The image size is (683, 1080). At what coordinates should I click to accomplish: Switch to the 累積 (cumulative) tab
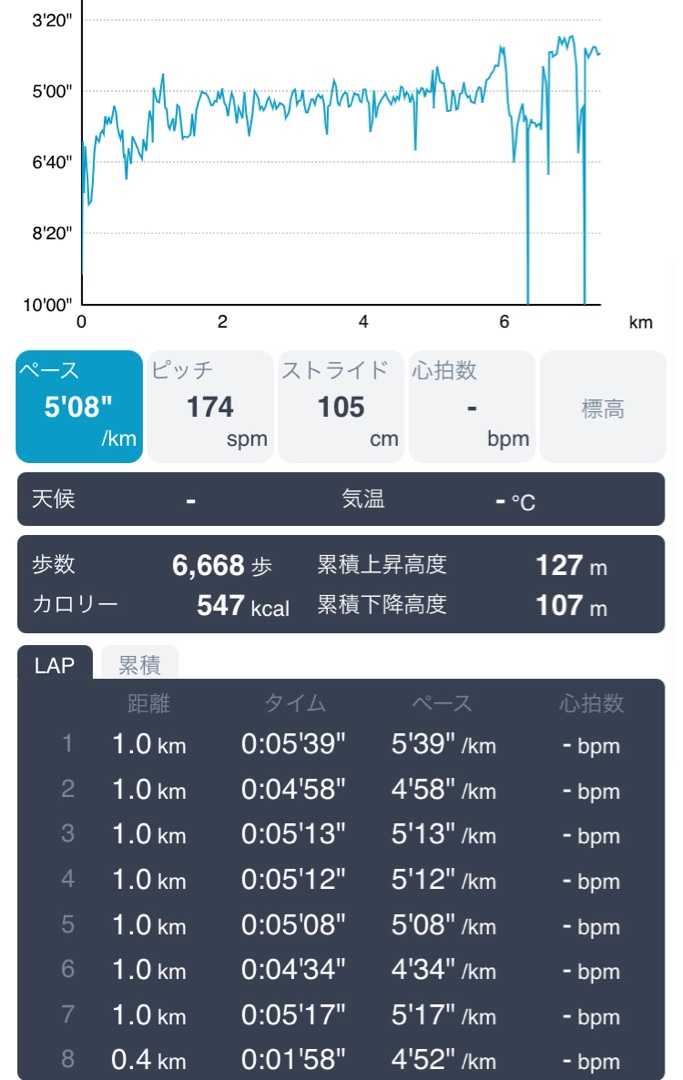point(140,664)
